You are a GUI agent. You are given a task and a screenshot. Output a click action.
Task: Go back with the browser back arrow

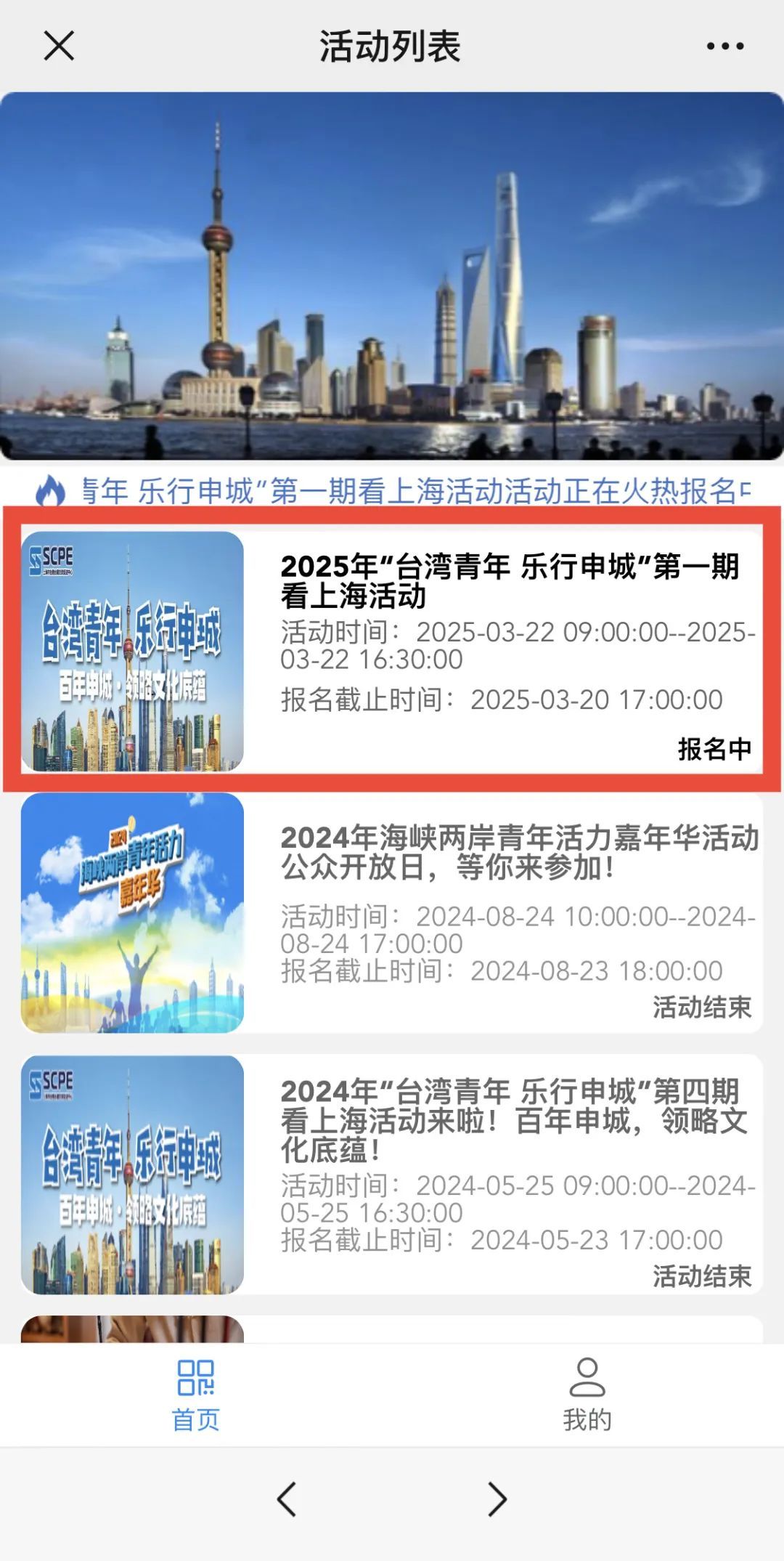[287, 1499]
